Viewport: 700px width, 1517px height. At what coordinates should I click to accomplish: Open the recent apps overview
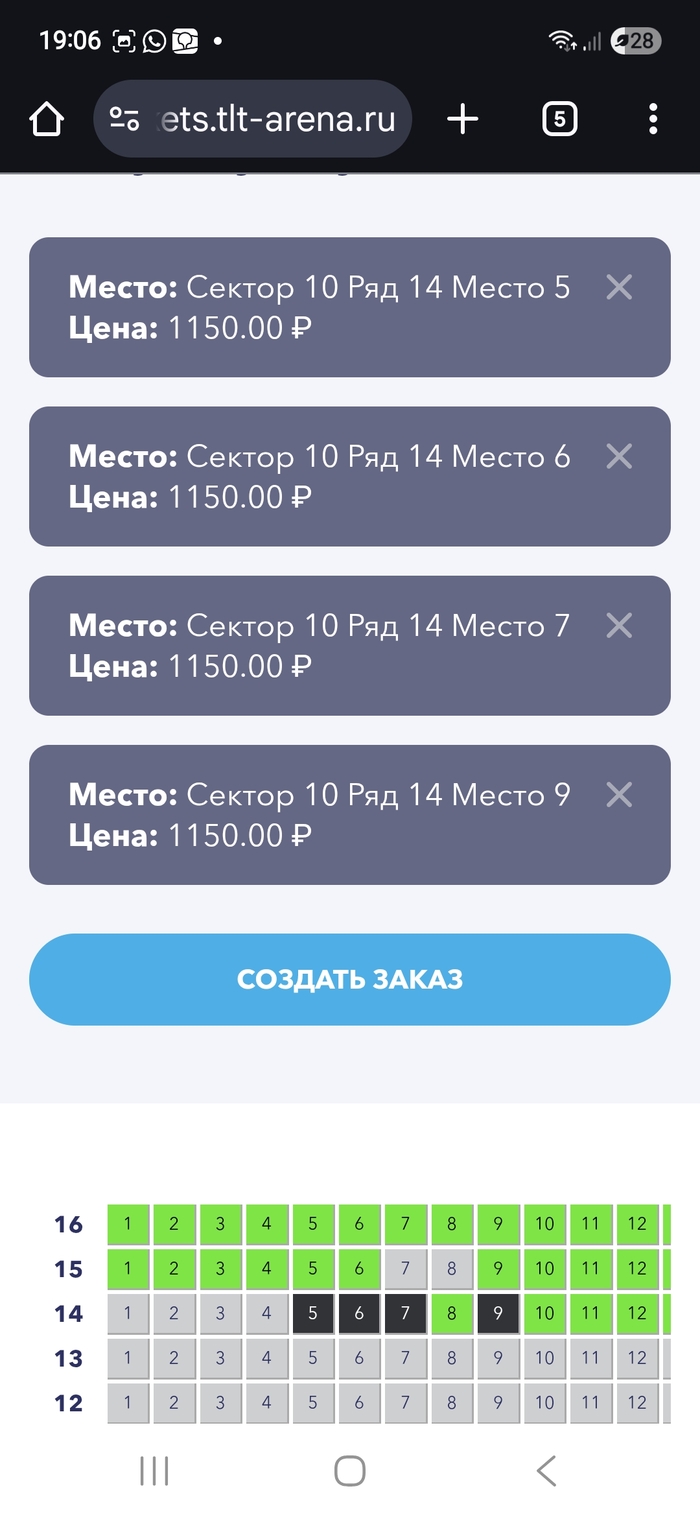154,1471
